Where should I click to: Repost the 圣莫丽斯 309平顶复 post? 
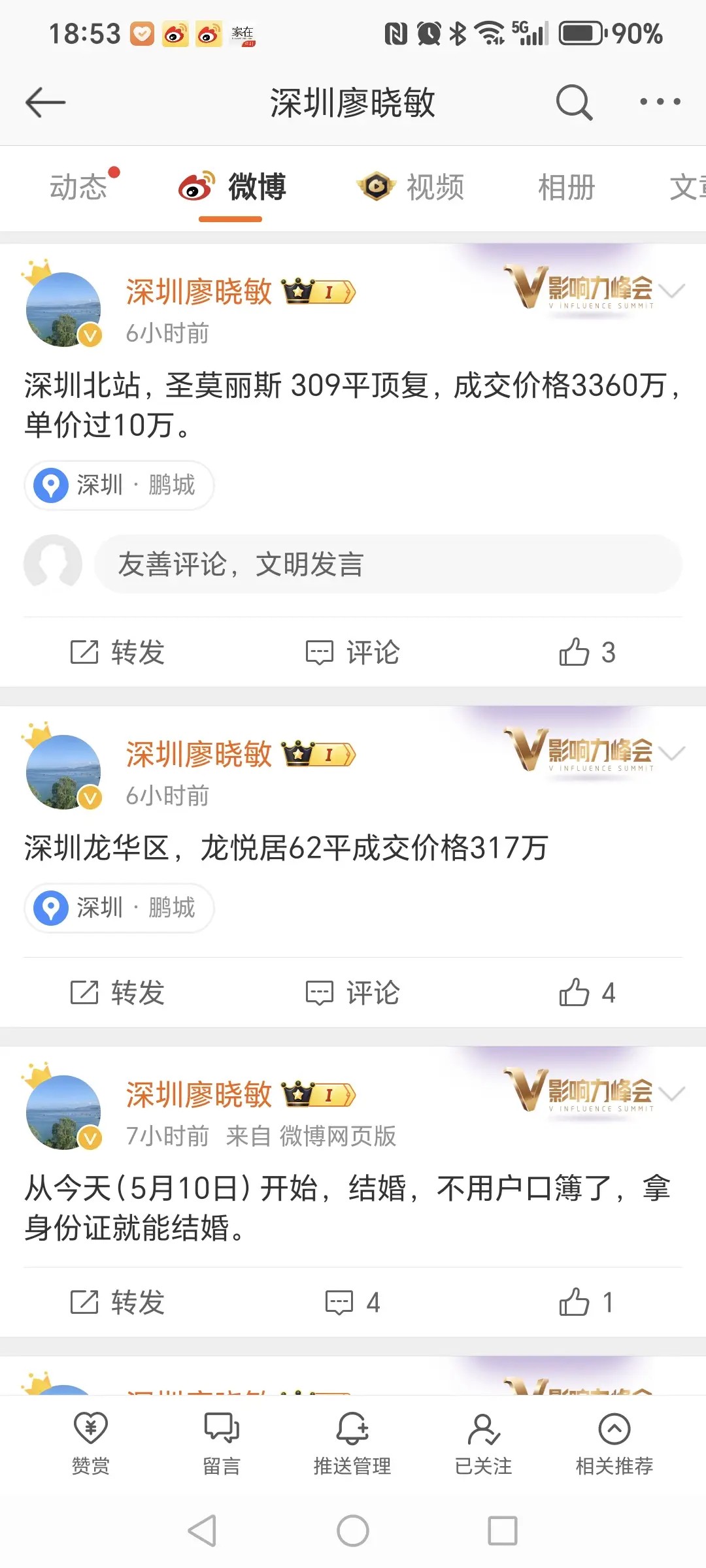tap(118, 652)
